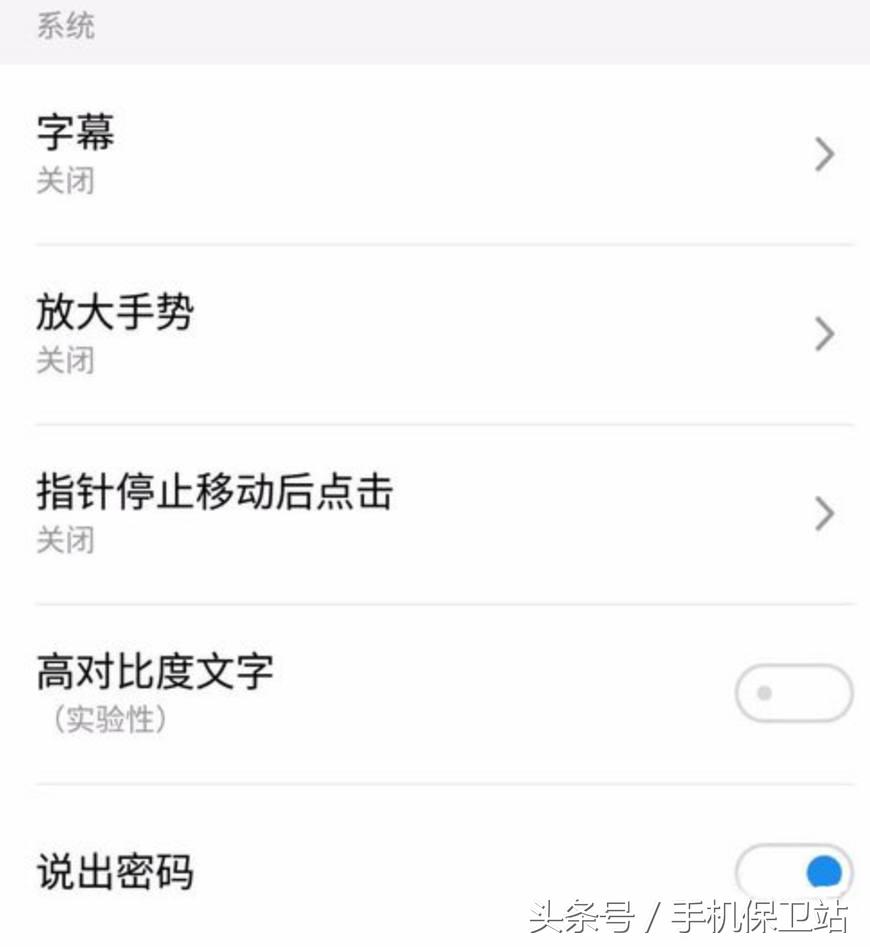Tap the 关闭 text under 指针停止移动后点击
870x947 pixels.
(x=62, y=540)
